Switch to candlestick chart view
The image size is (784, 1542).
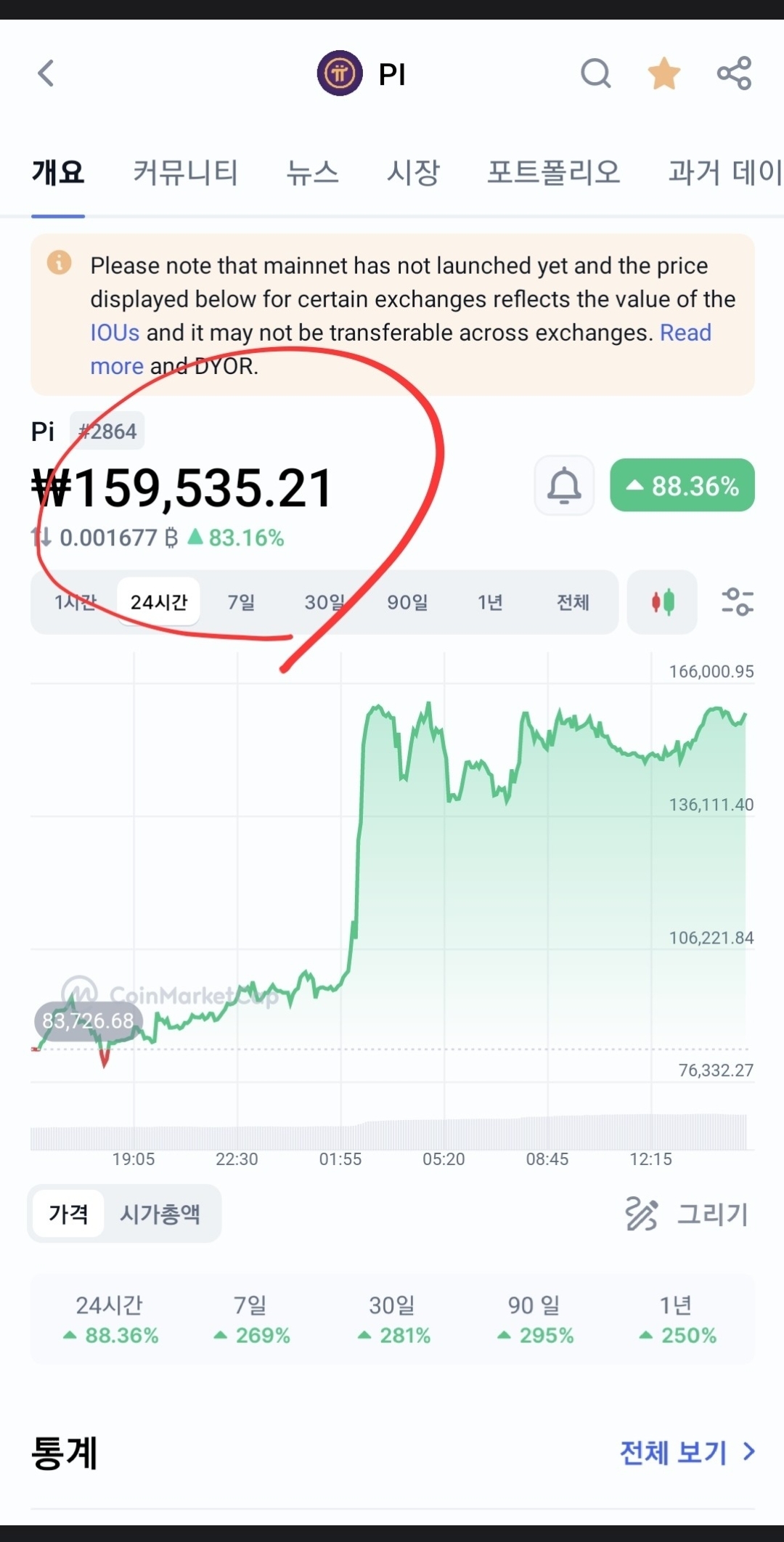[662, 602]
